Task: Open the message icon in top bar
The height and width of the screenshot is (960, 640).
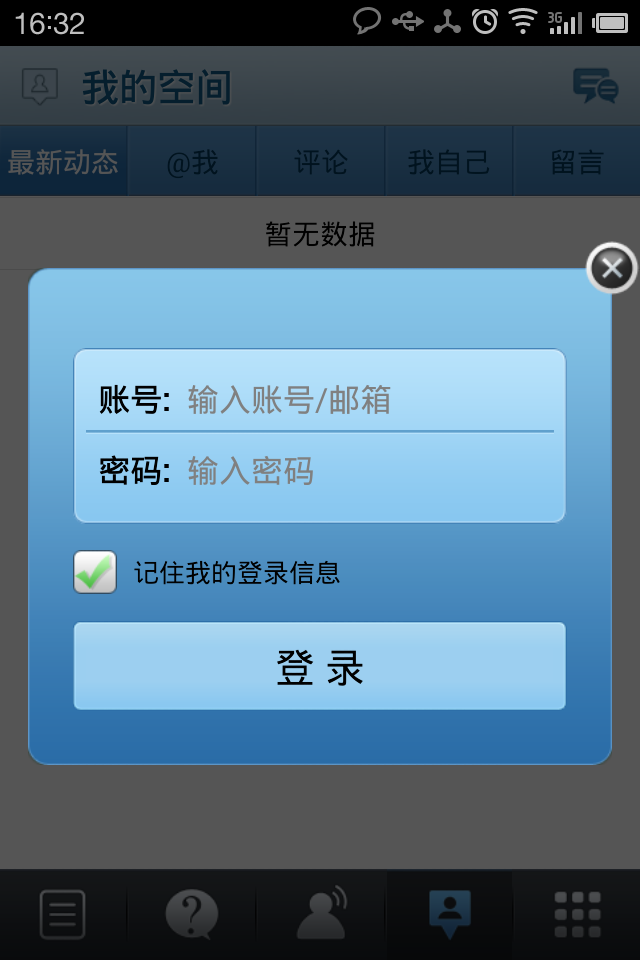Action: click(595, 87)
